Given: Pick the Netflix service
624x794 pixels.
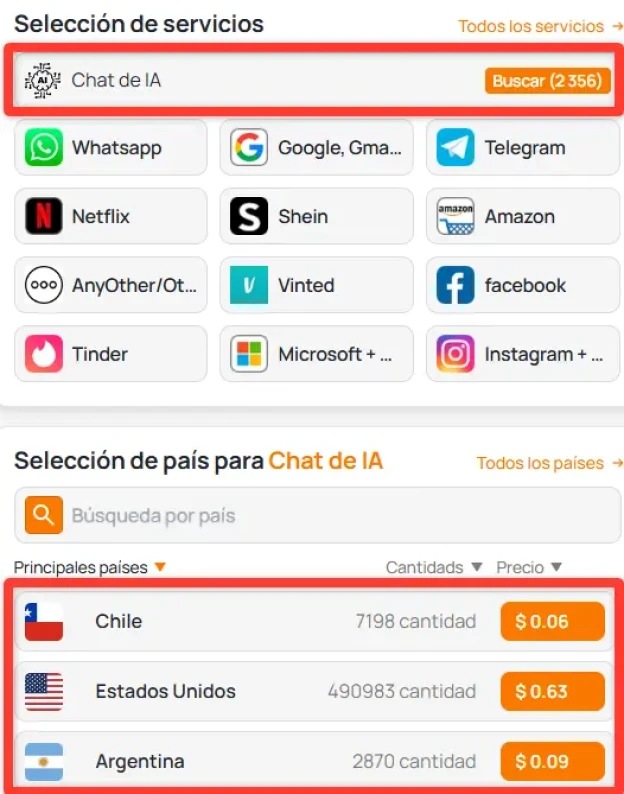Looking at the screenshot, I should tap(110, 216).
